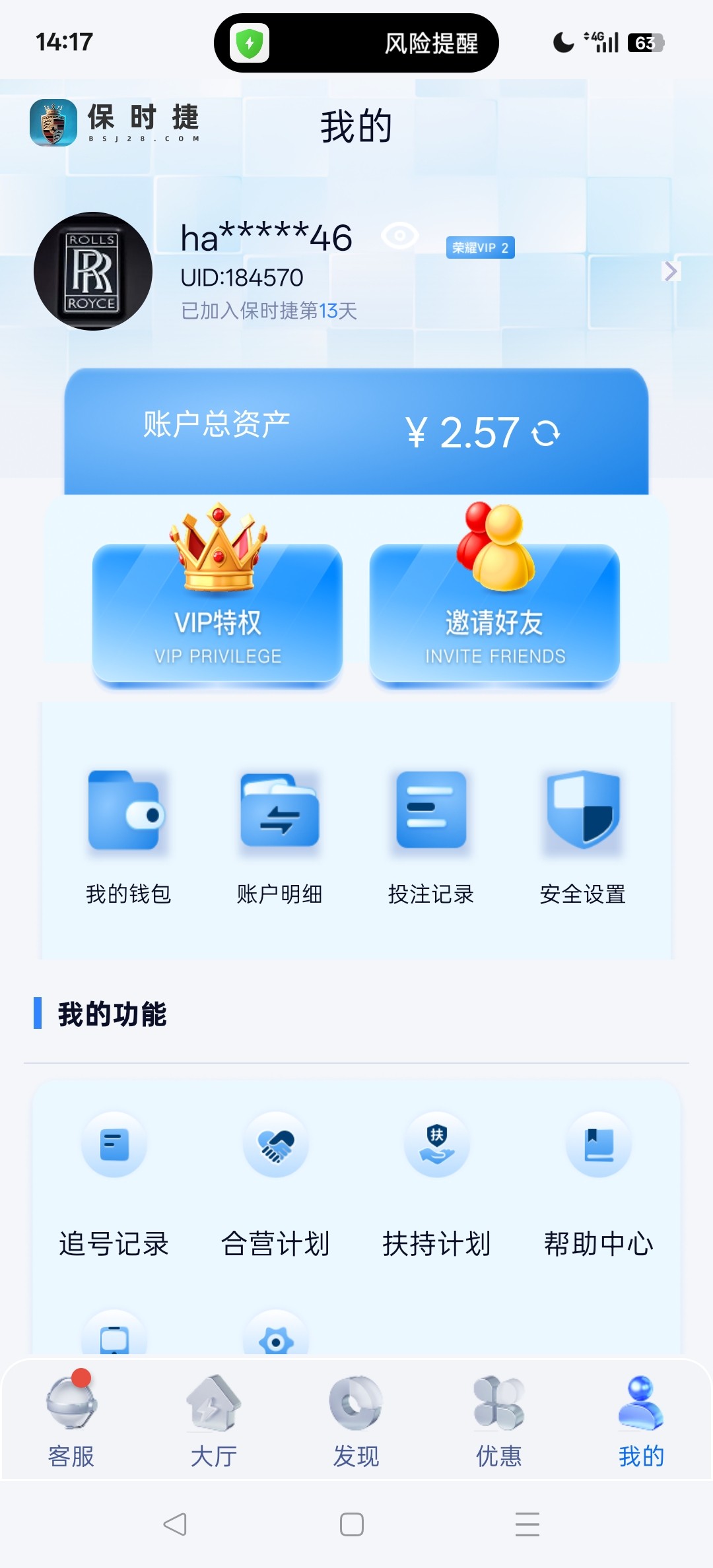The image size is (713, 1568).
Task: Open the 邀请好友 invite friends card
Action: pyautogui.click(x=495, y=614)
